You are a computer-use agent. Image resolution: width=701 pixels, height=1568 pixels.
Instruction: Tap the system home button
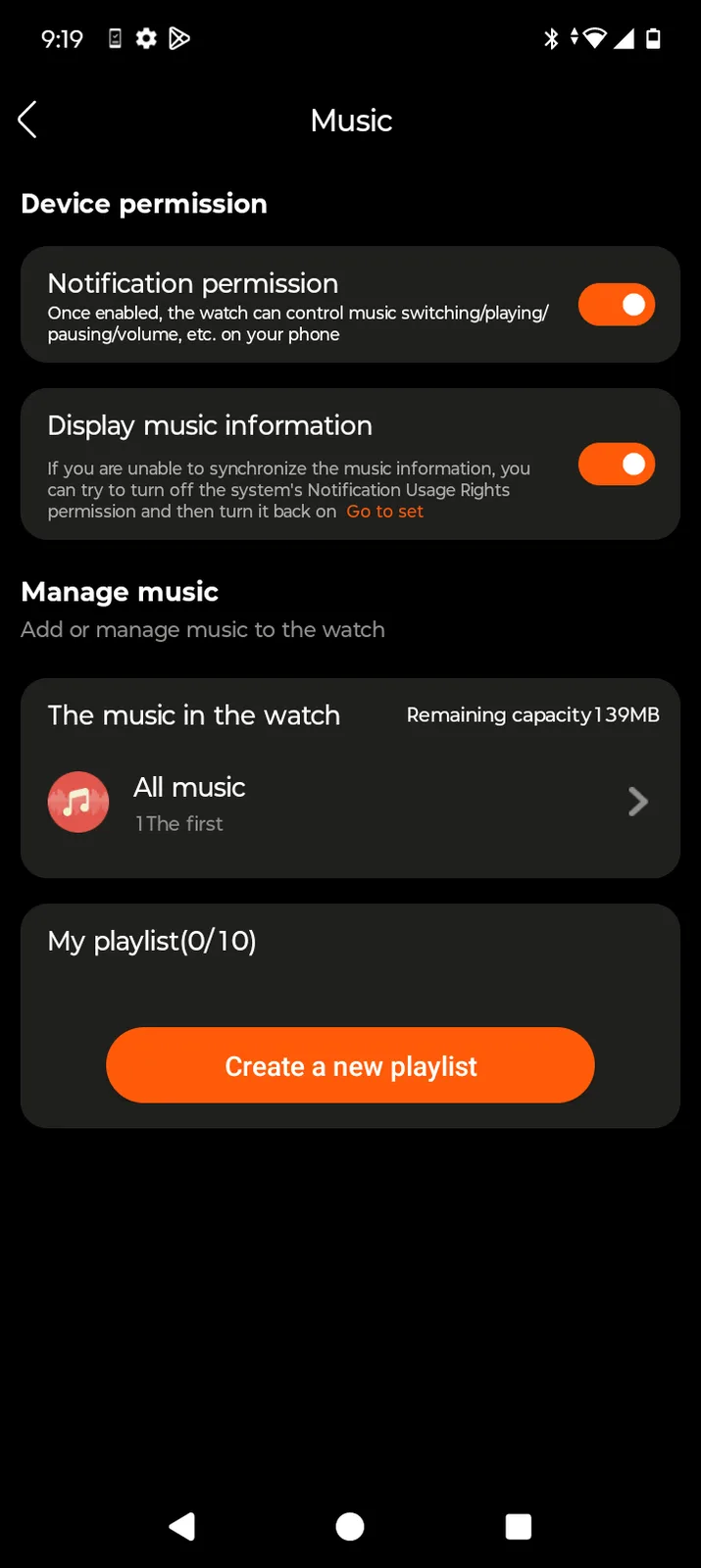pos(350,1526)
